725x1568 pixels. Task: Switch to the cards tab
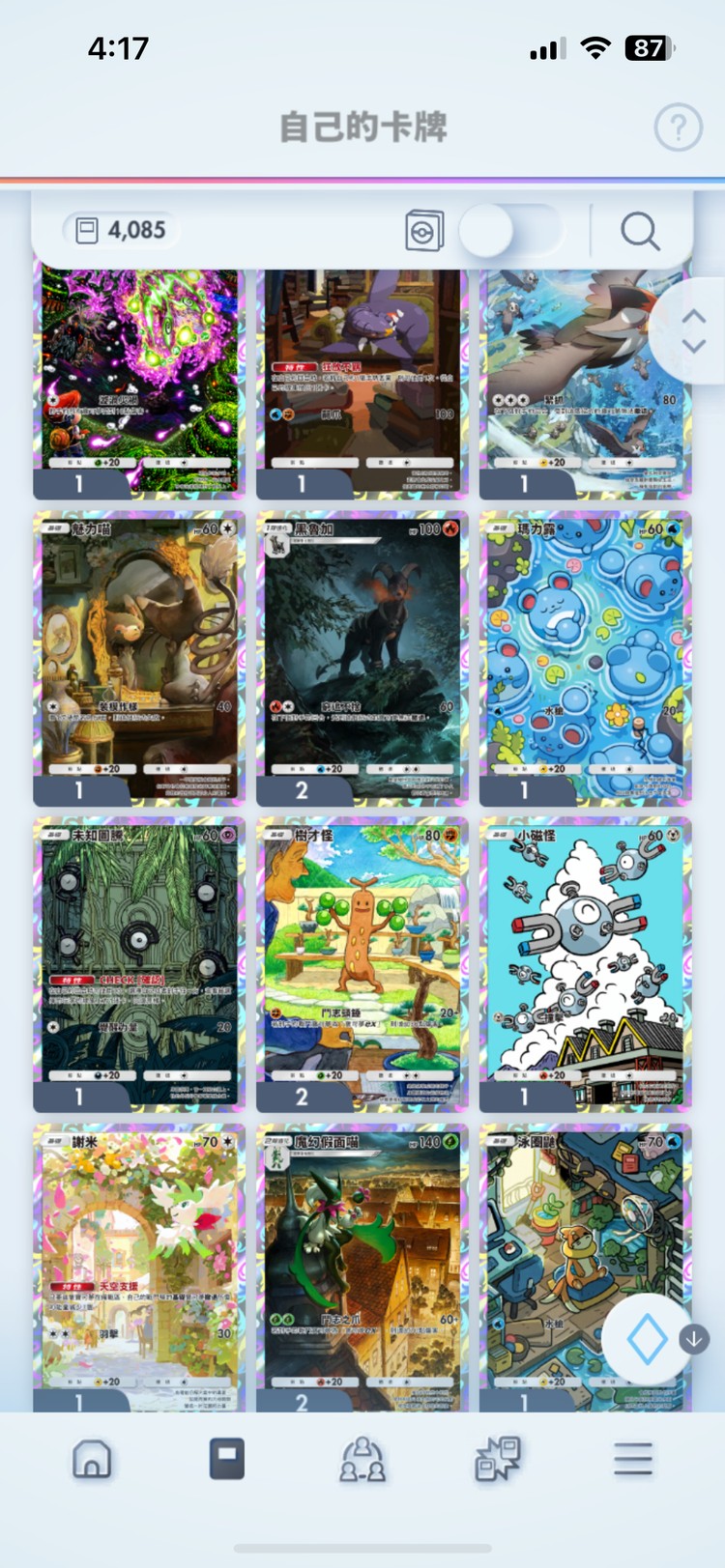227,1459
